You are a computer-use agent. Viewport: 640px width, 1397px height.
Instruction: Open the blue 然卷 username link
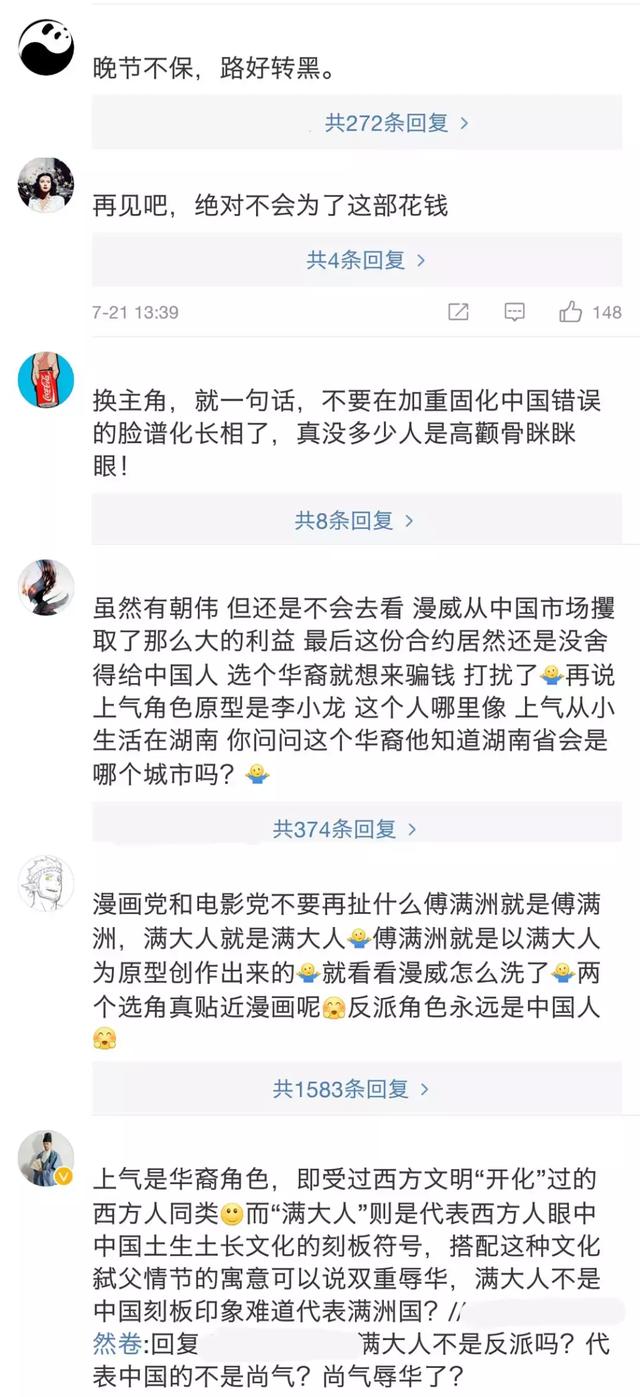(111, 1342)
